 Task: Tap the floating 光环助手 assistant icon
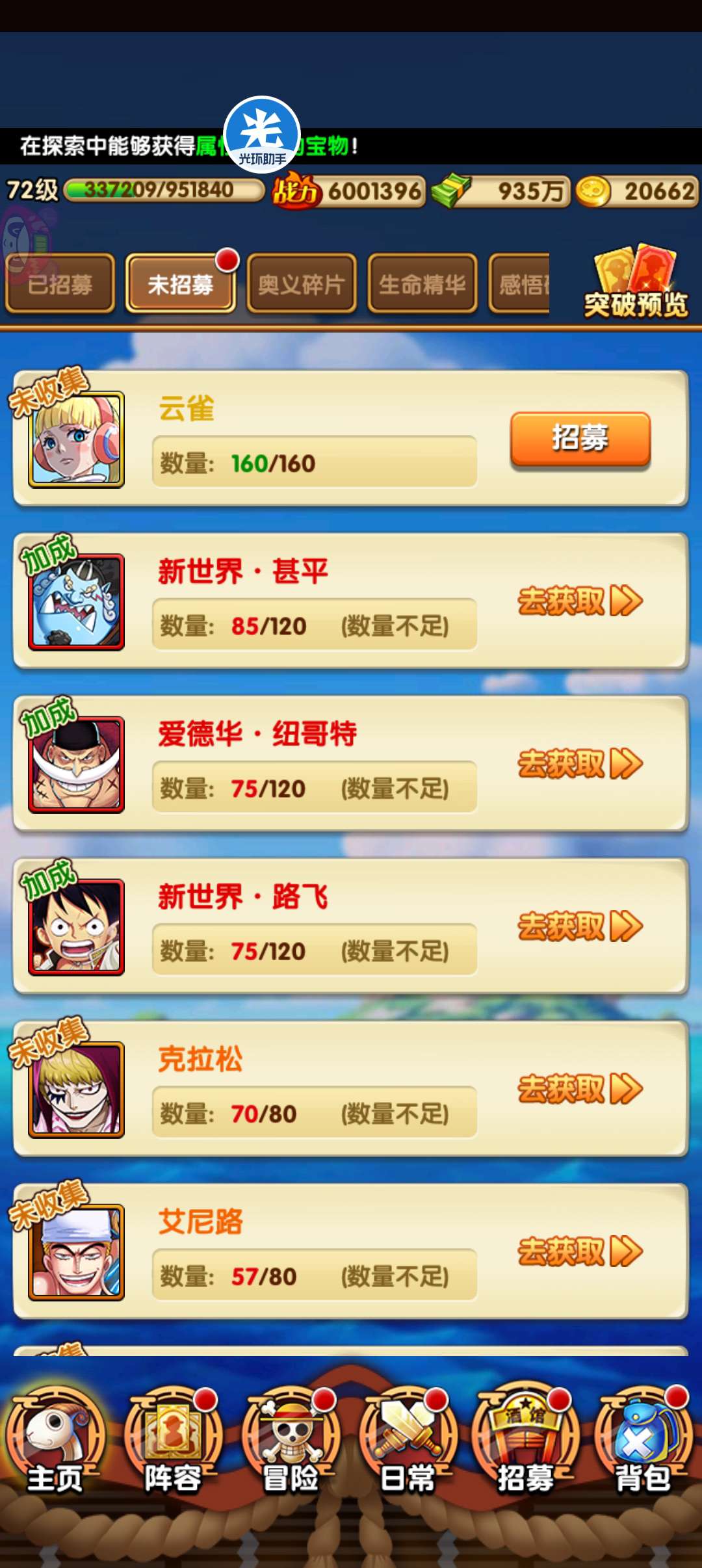261,135
